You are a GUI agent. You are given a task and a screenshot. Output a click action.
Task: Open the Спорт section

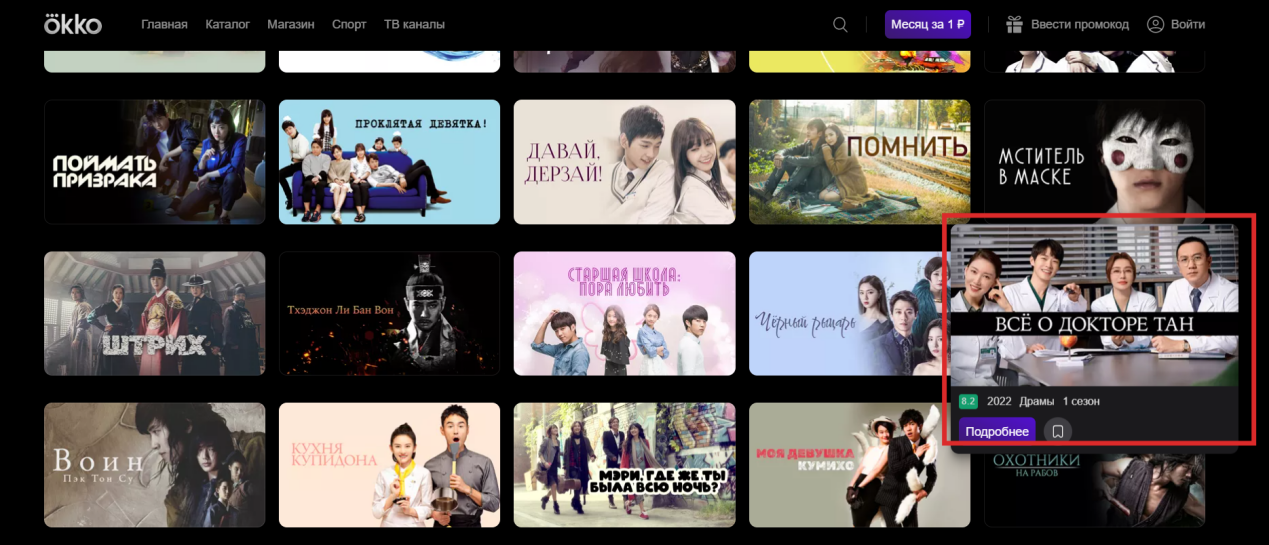[x=349, y=24]
